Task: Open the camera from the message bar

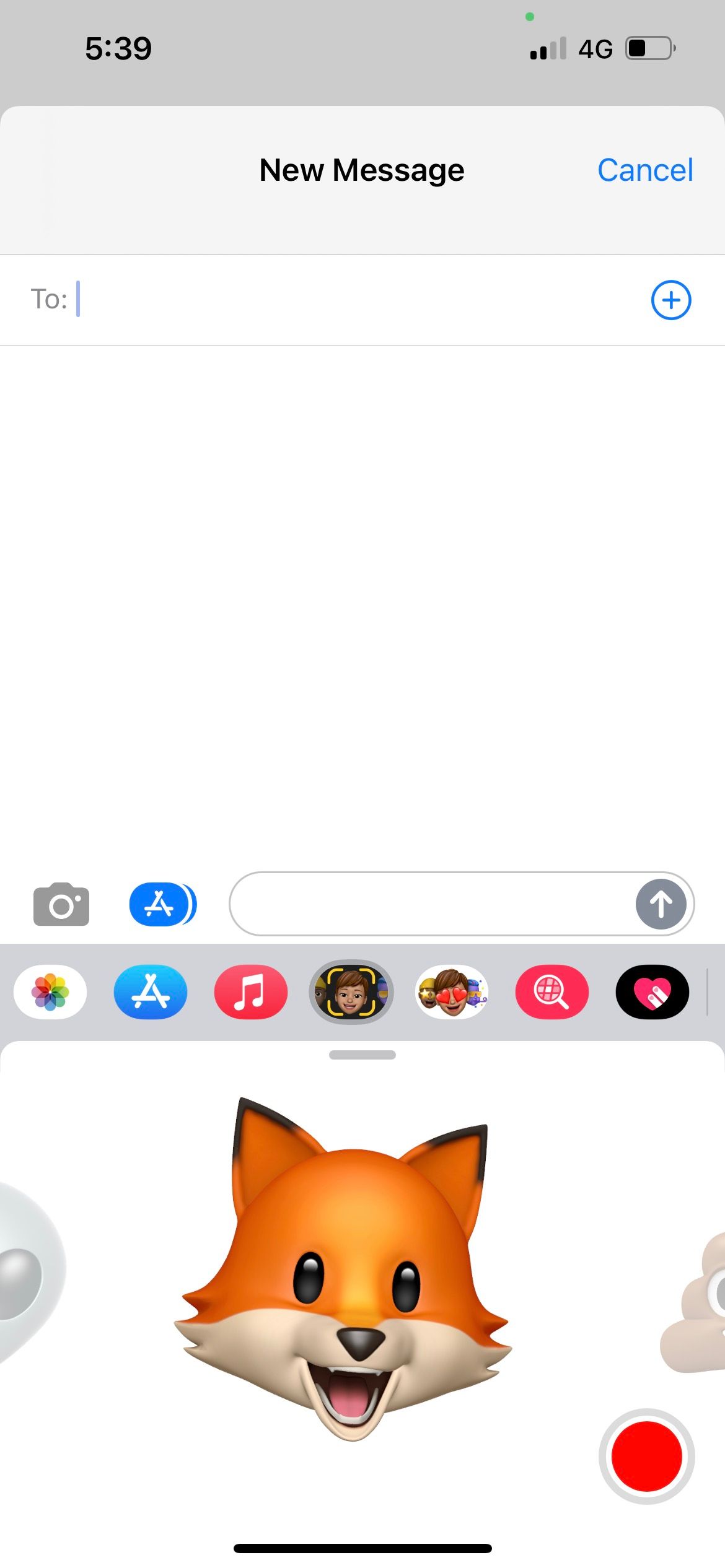Action: pos(61,905)
